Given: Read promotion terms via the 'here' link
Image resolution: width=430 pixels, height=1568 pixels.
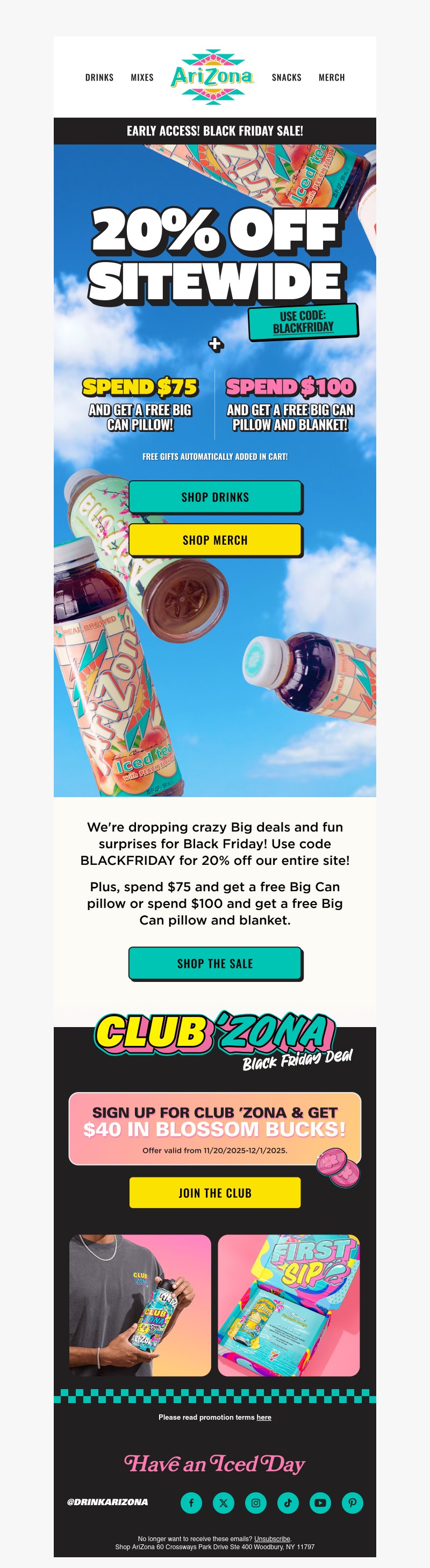Looking at the screenshot, I should pos(264,1417).
